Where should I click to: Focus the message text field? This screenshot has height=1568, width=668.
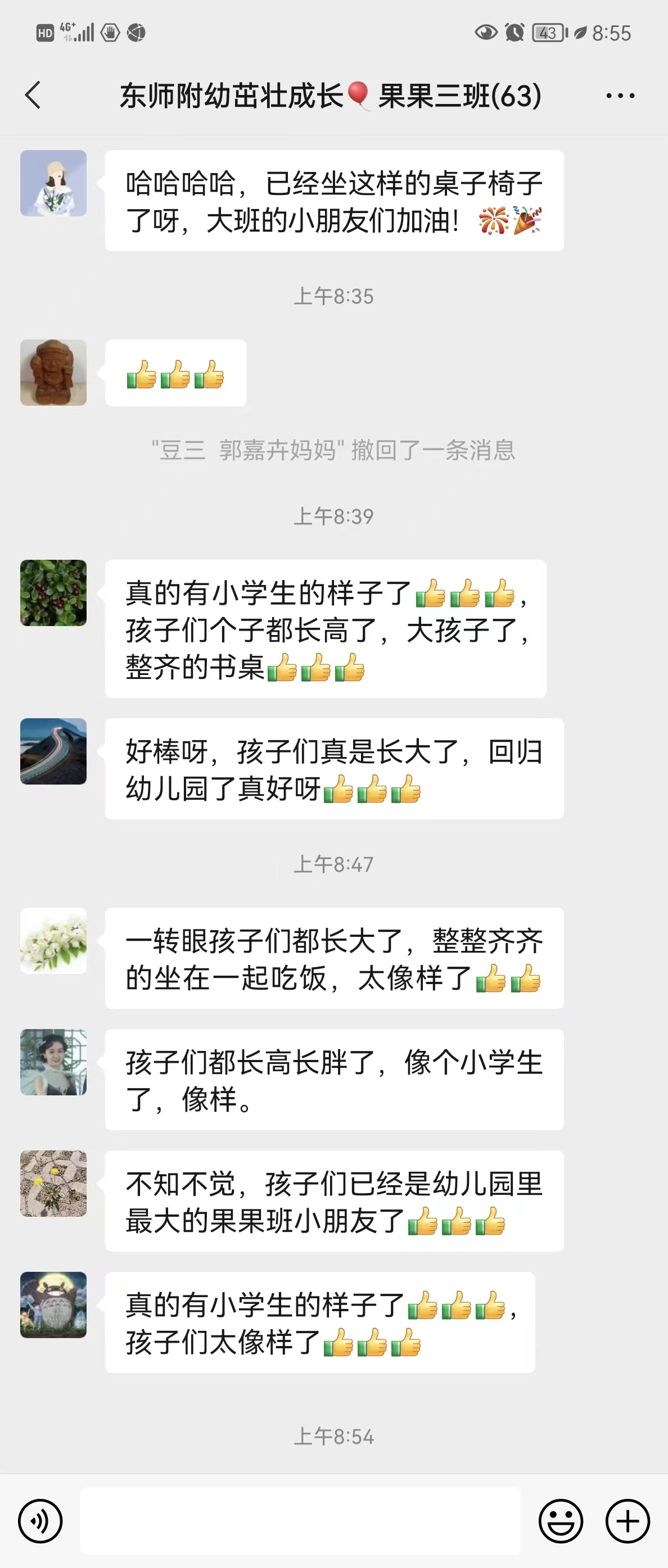[300, 1521]
